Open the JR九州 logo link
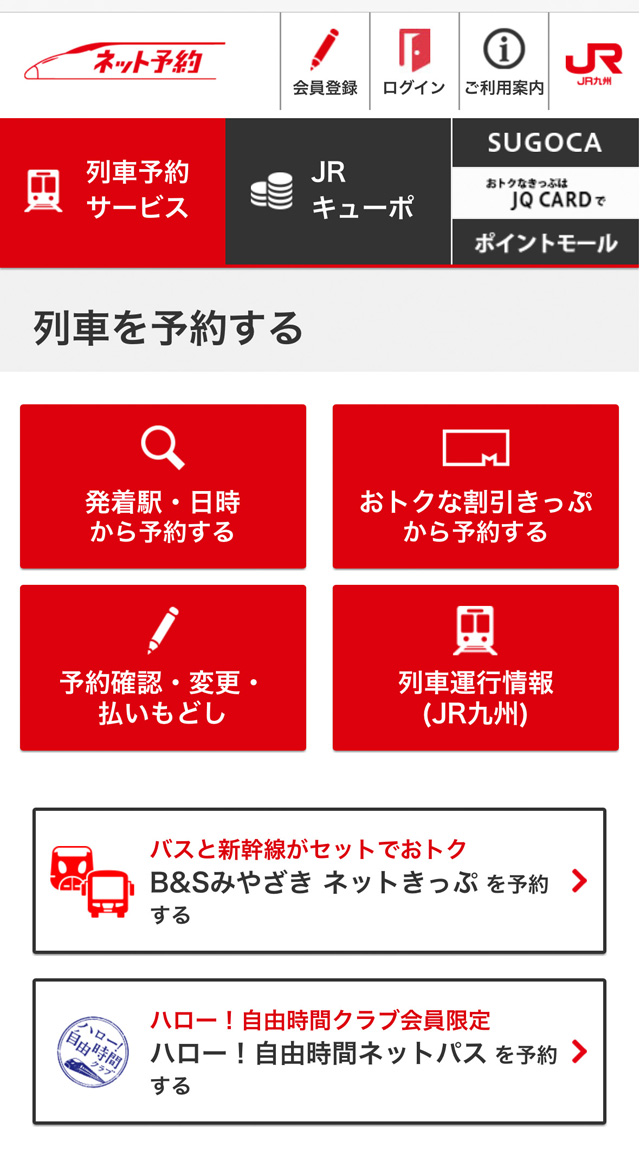The height and width of the screenshot is (1155, 640). [x=594, y=62]
